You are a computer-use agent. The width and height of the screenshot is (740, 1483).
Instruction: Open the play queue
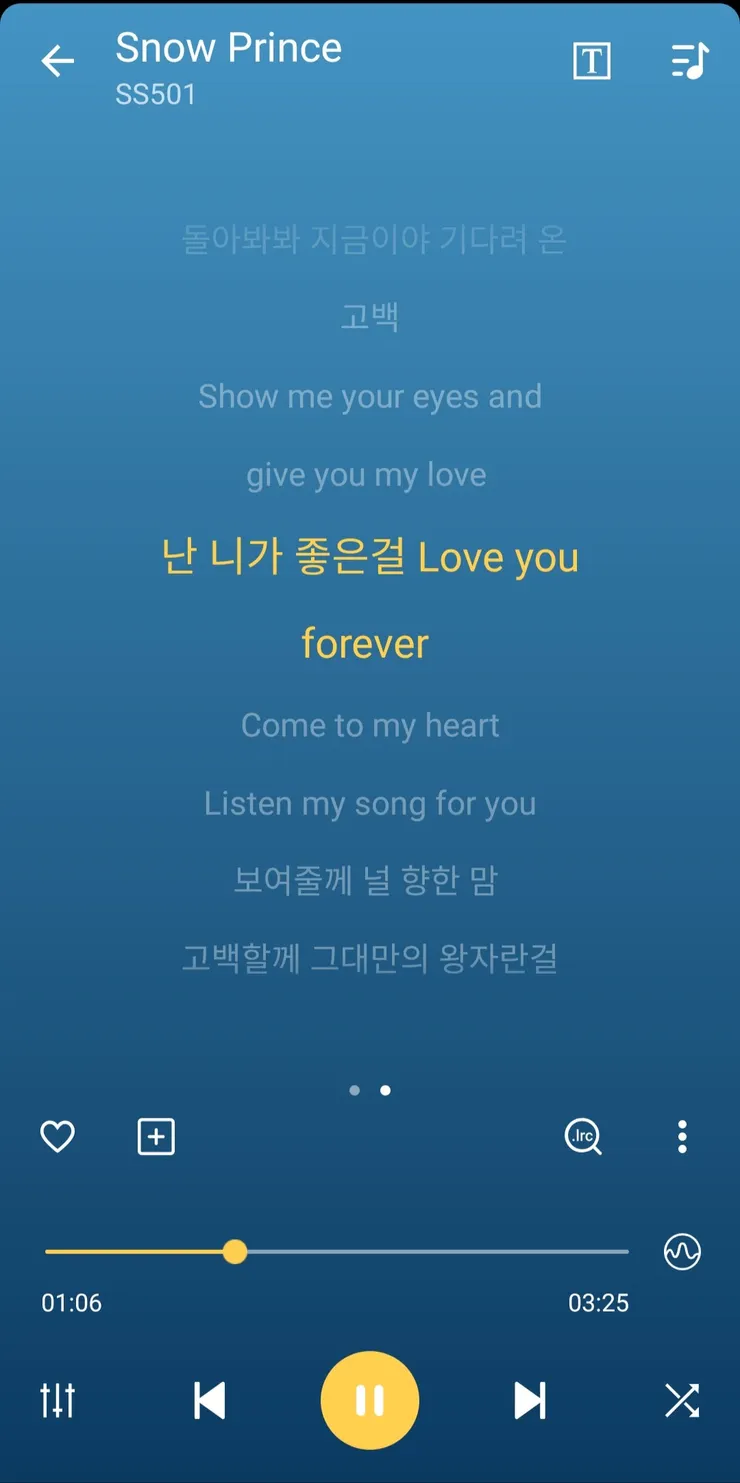click(689, 61)
